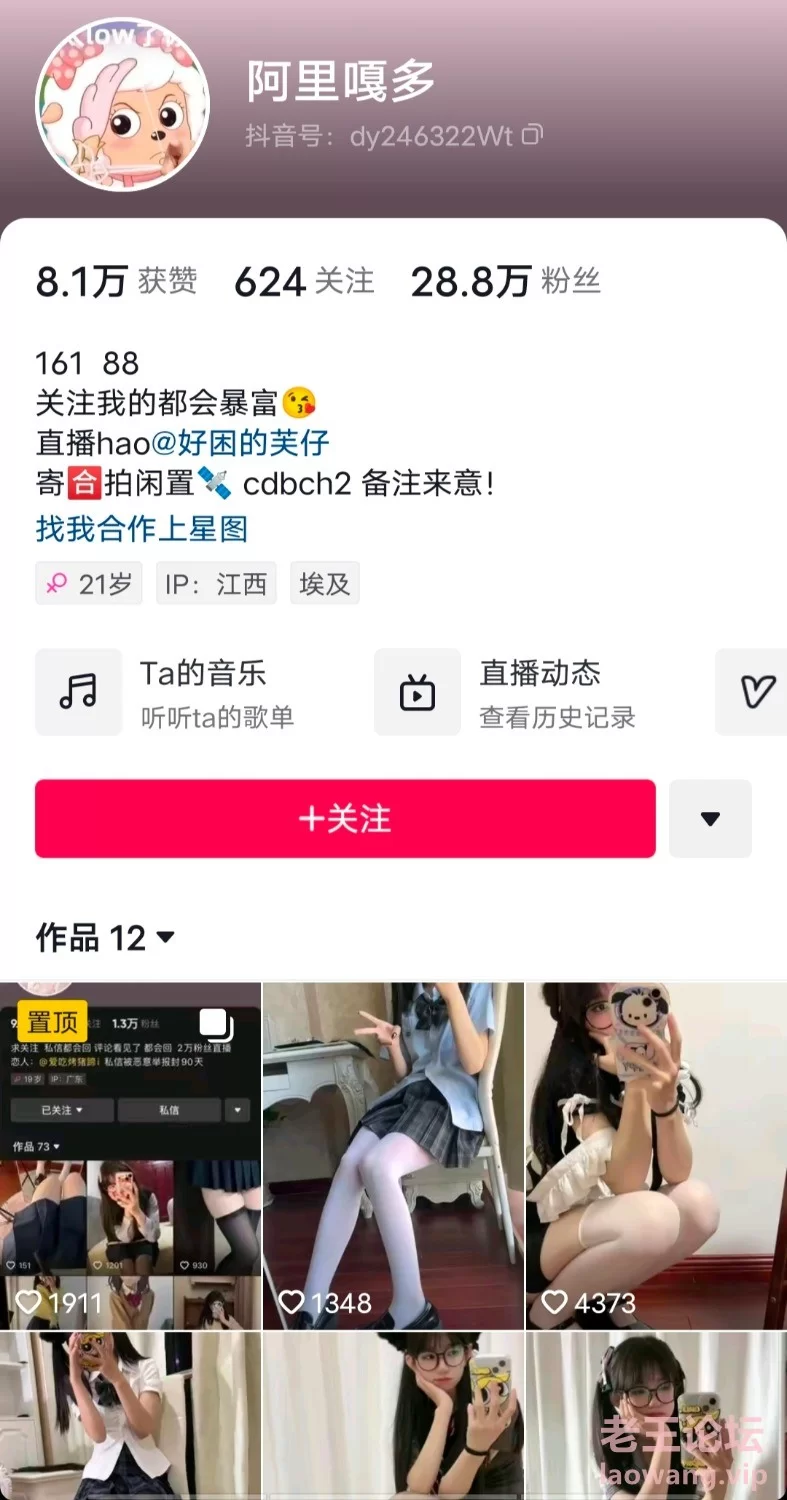Open the pinned 置顶 video
Image resolution: width=787 pixels, height=1500 pixels.
(130, 1155)
